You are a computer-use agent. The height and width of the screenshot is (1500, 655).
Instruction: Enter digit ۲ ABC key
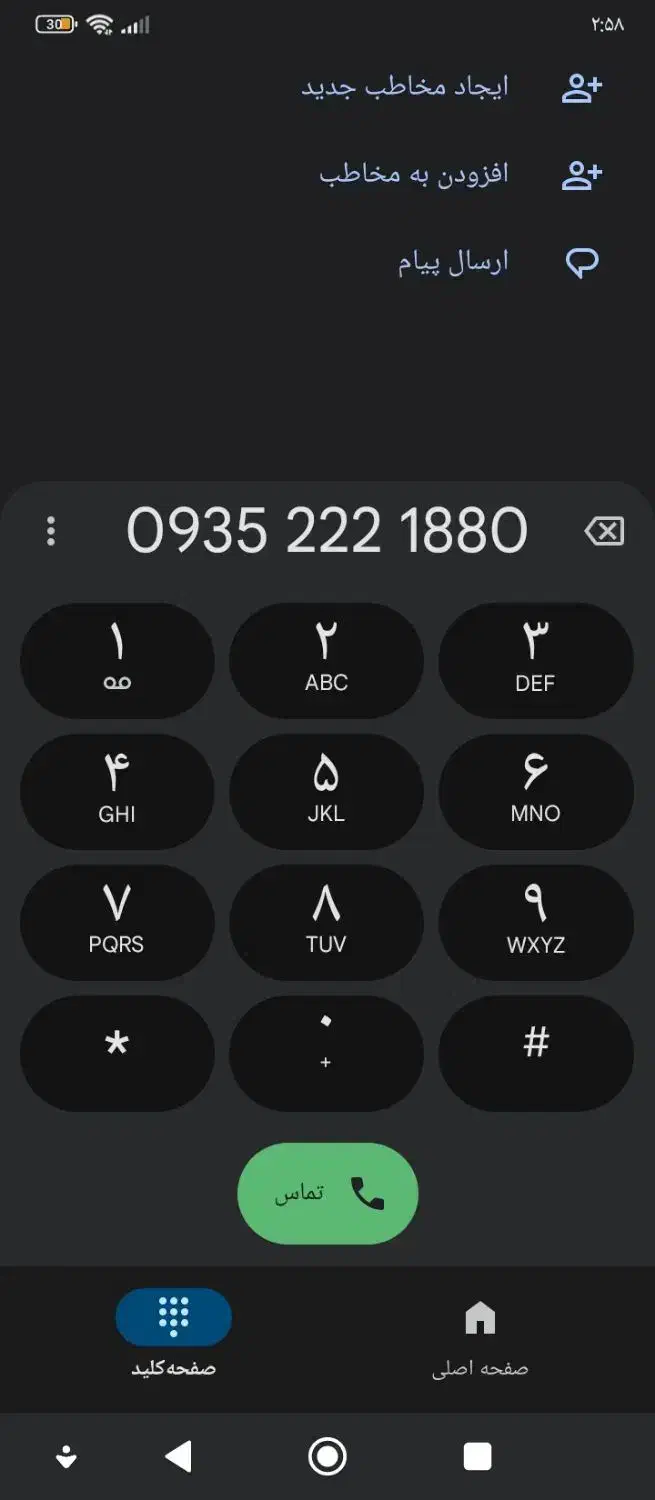[326, 660]
